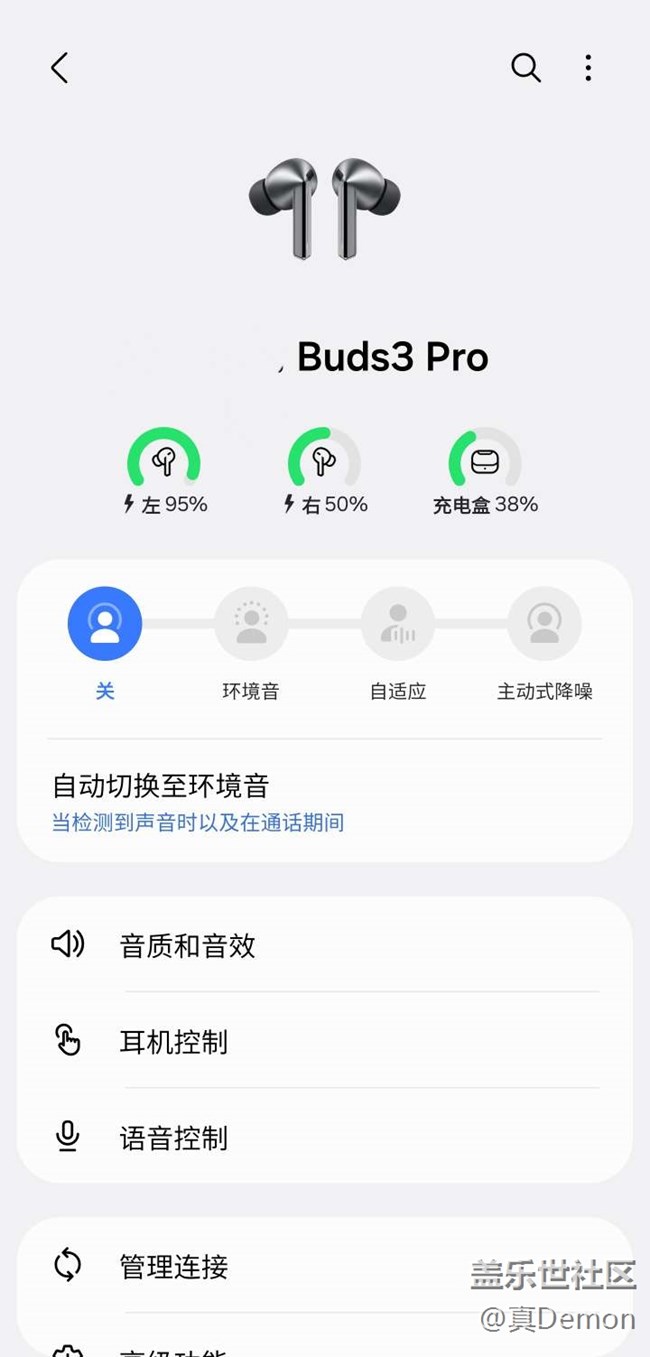Open 语音控制 settings

[324, 1138]
